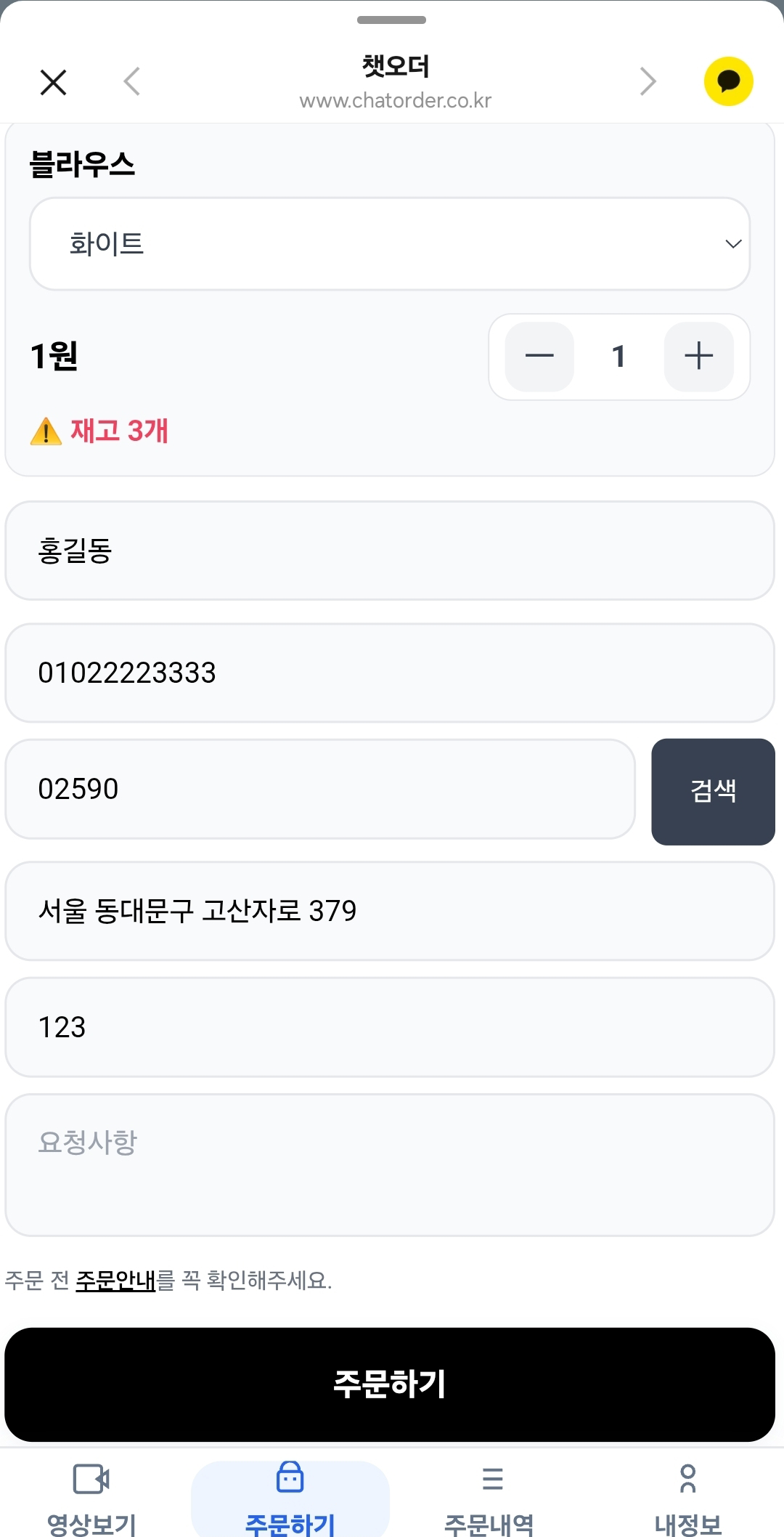Viewport: 784px width, 1537px height.
Task: Expand the blouse option selector chevron
Action: (x=733, y=243)
